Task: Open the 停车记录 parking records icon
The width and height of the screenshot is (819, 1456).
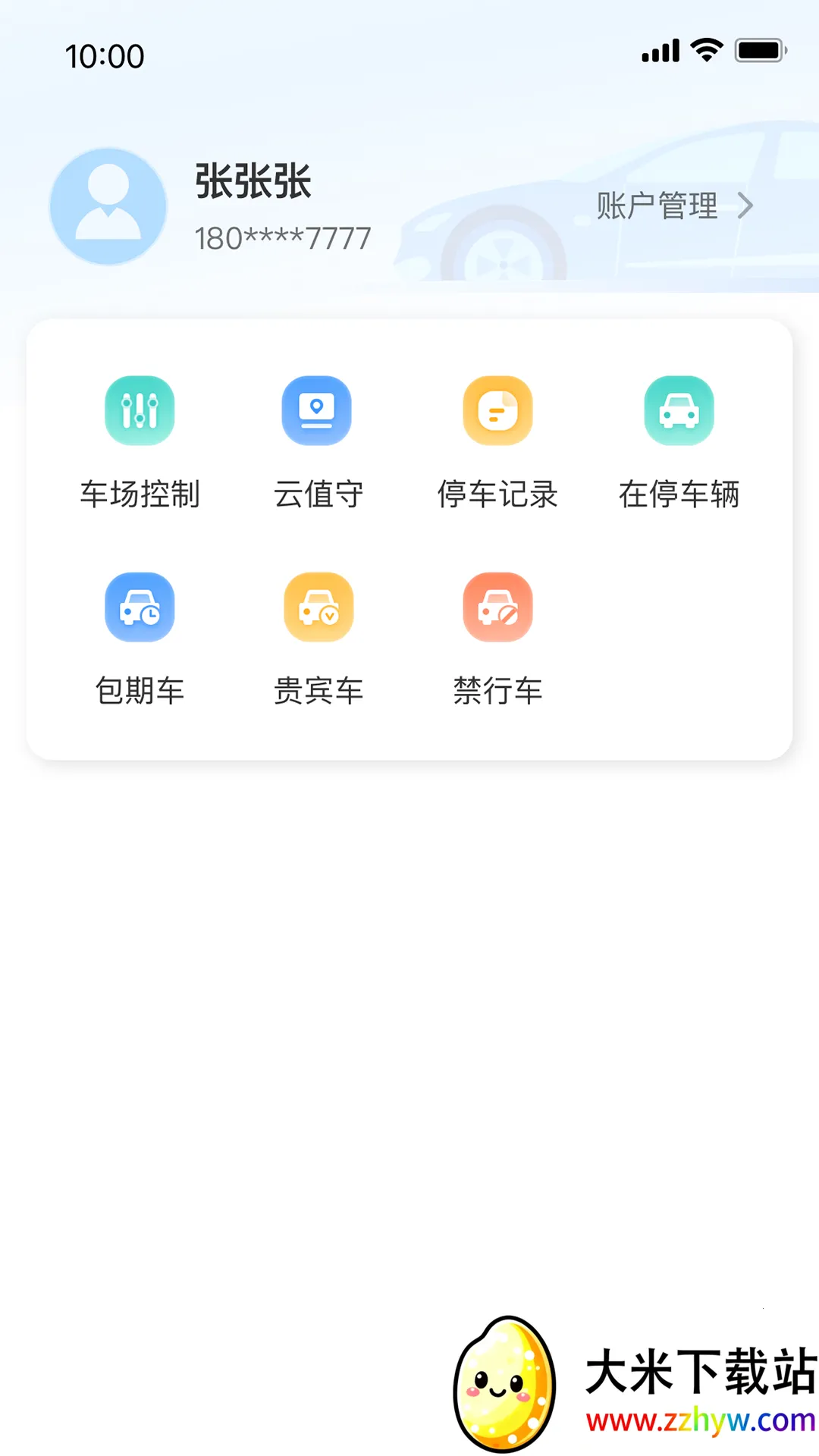Action: point(498,409)
